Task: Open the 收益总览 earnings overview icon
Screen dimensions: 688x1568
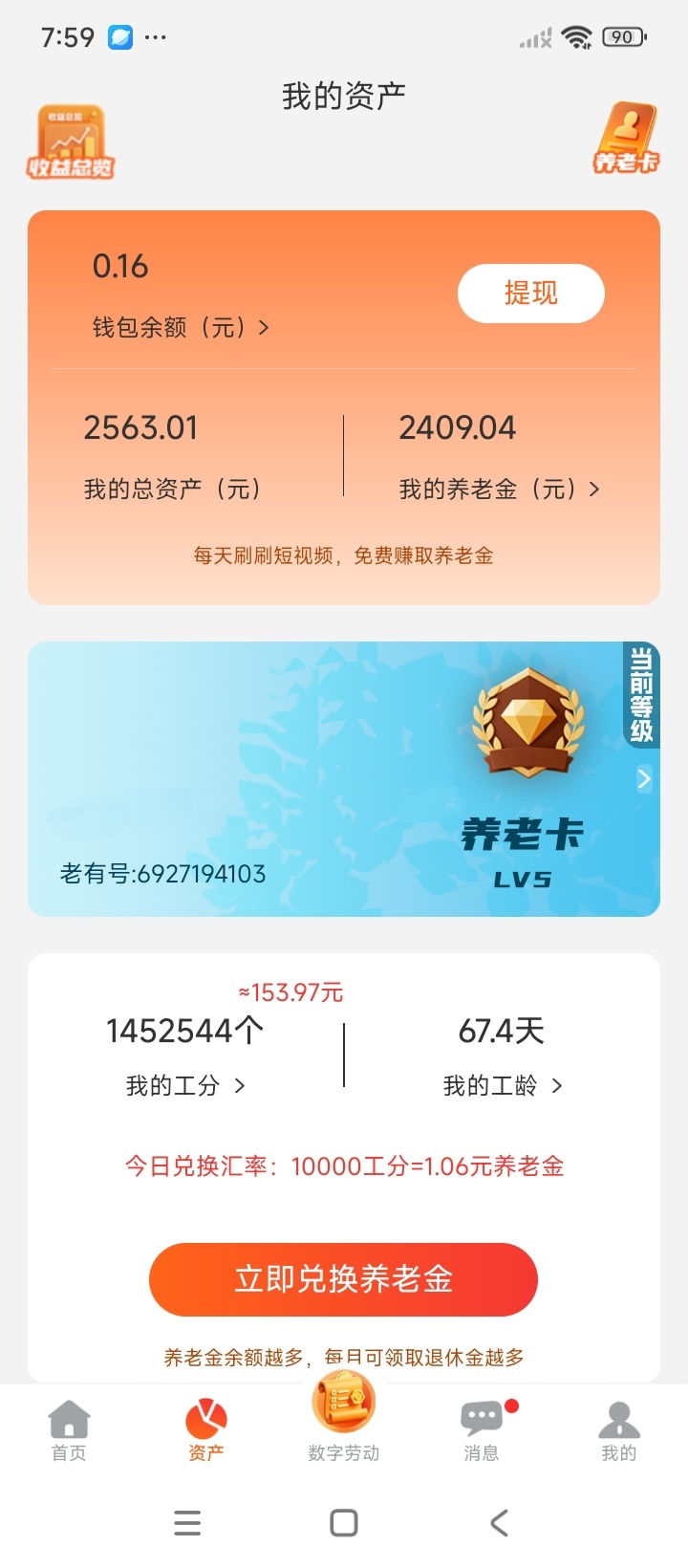Action: 70,143
